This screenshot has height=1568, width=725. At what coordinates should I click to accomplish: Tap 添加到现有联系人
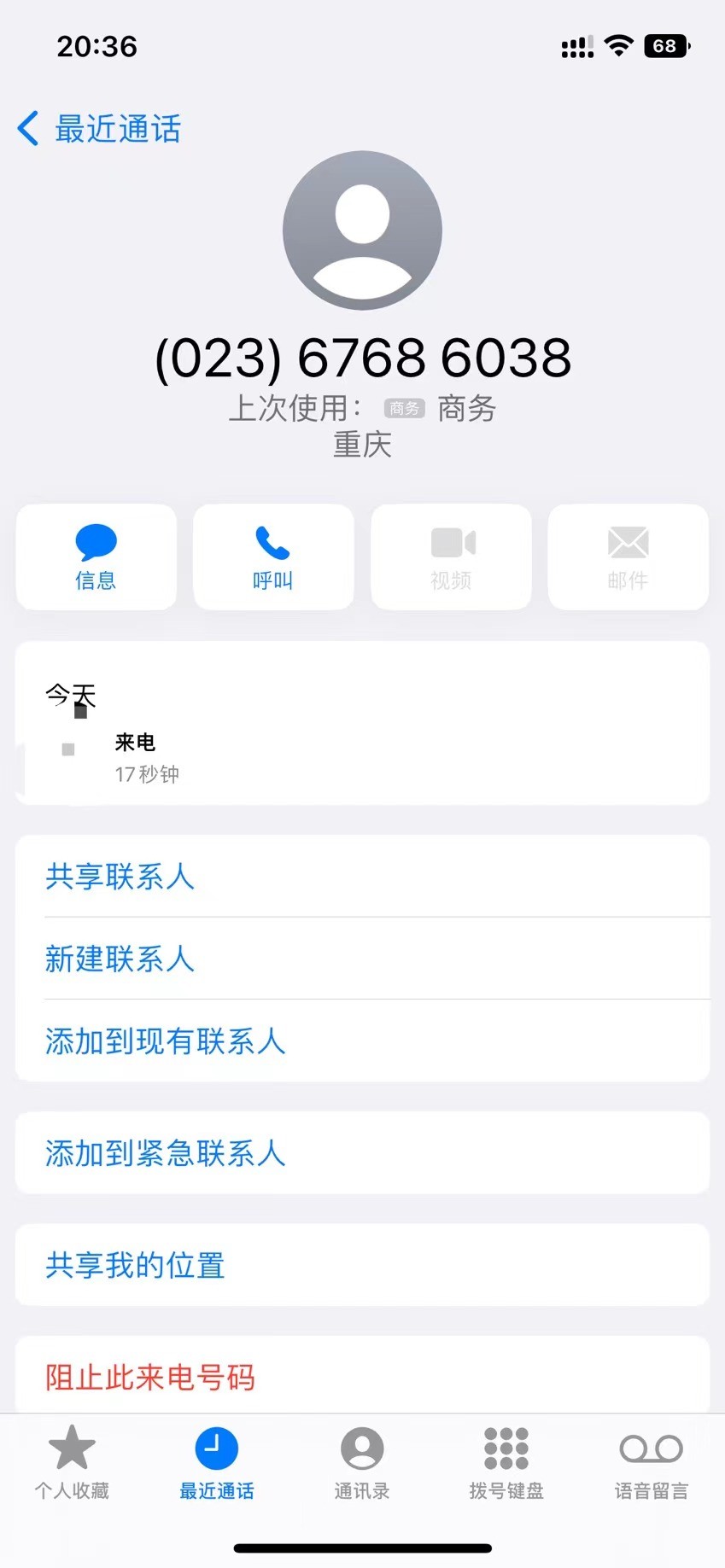coord(165,1040)
